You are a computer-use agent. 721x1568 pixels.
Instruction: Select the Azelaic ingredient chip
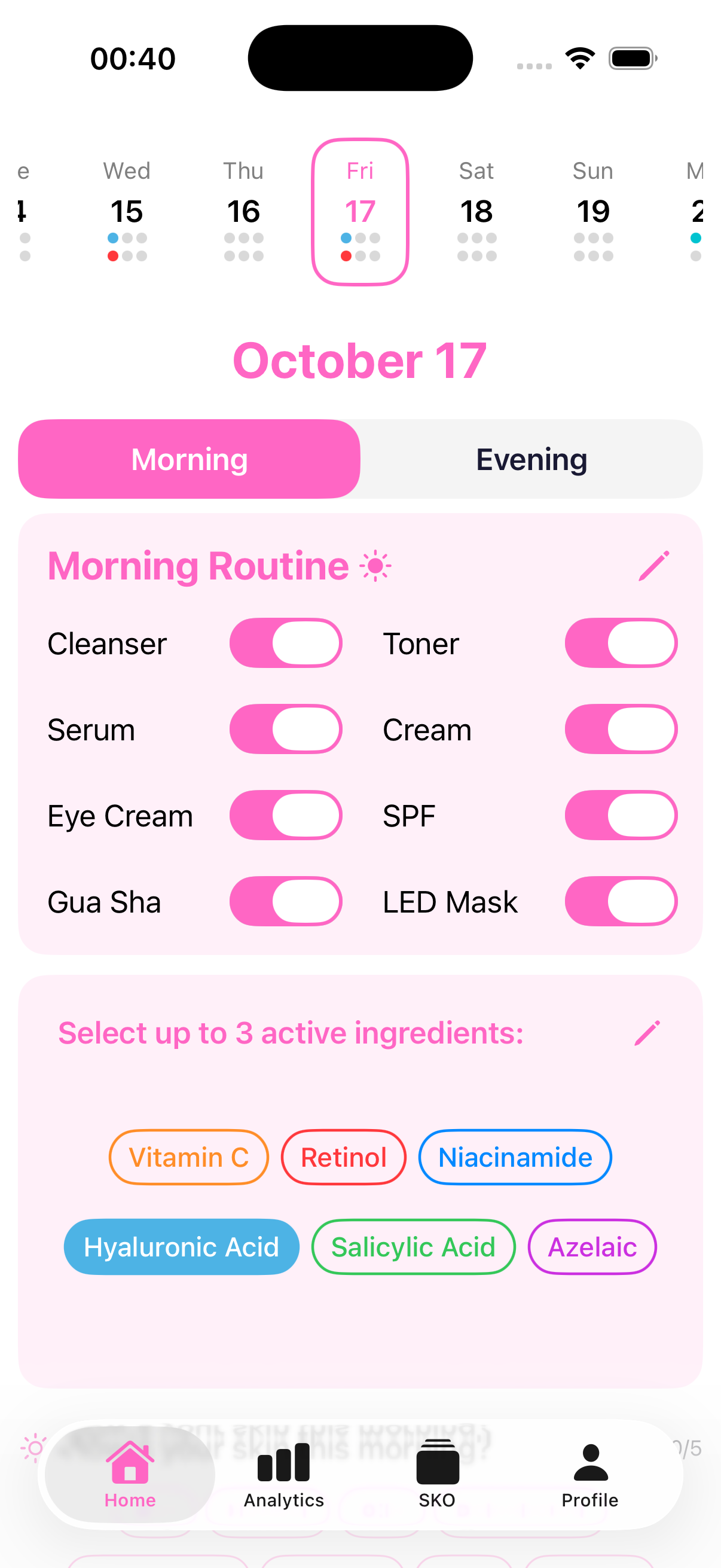[x=591, y=1247]
